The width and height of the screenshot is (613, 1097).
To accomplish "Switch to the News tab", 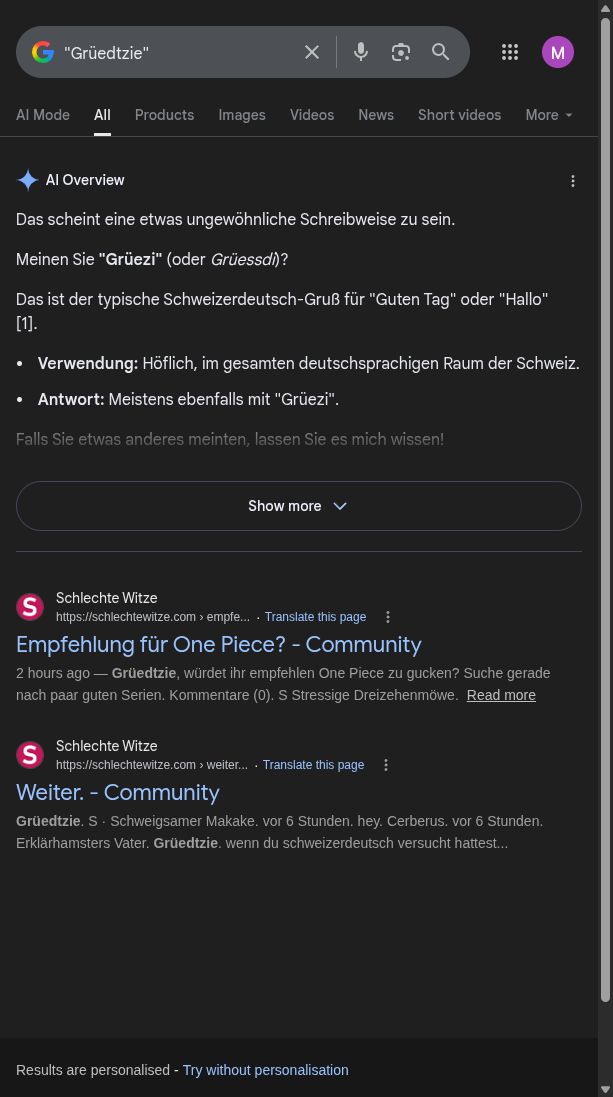I will click(376, 115).
